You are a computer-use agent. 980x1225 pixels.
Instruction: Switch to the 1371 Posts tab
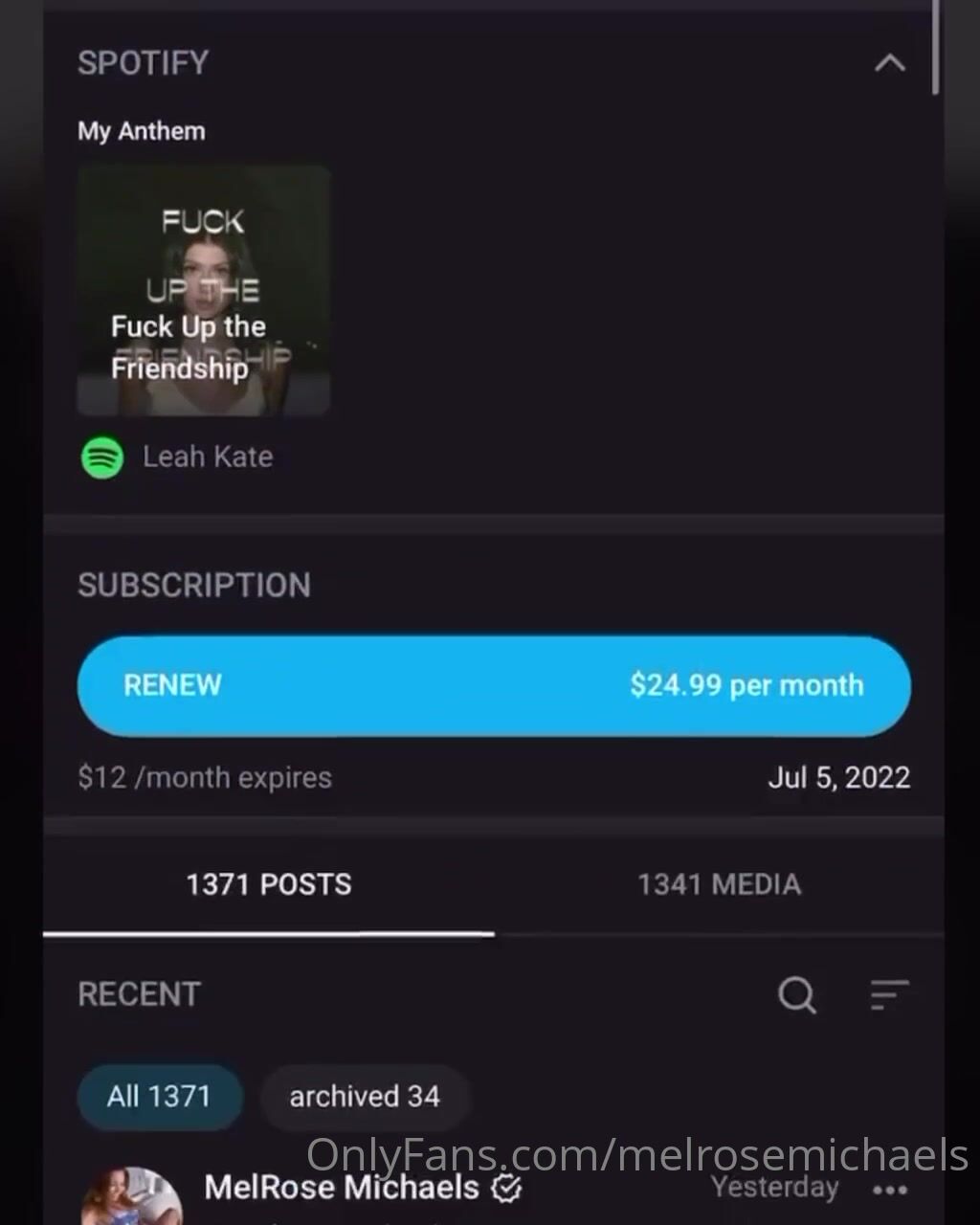coord(269,884)
